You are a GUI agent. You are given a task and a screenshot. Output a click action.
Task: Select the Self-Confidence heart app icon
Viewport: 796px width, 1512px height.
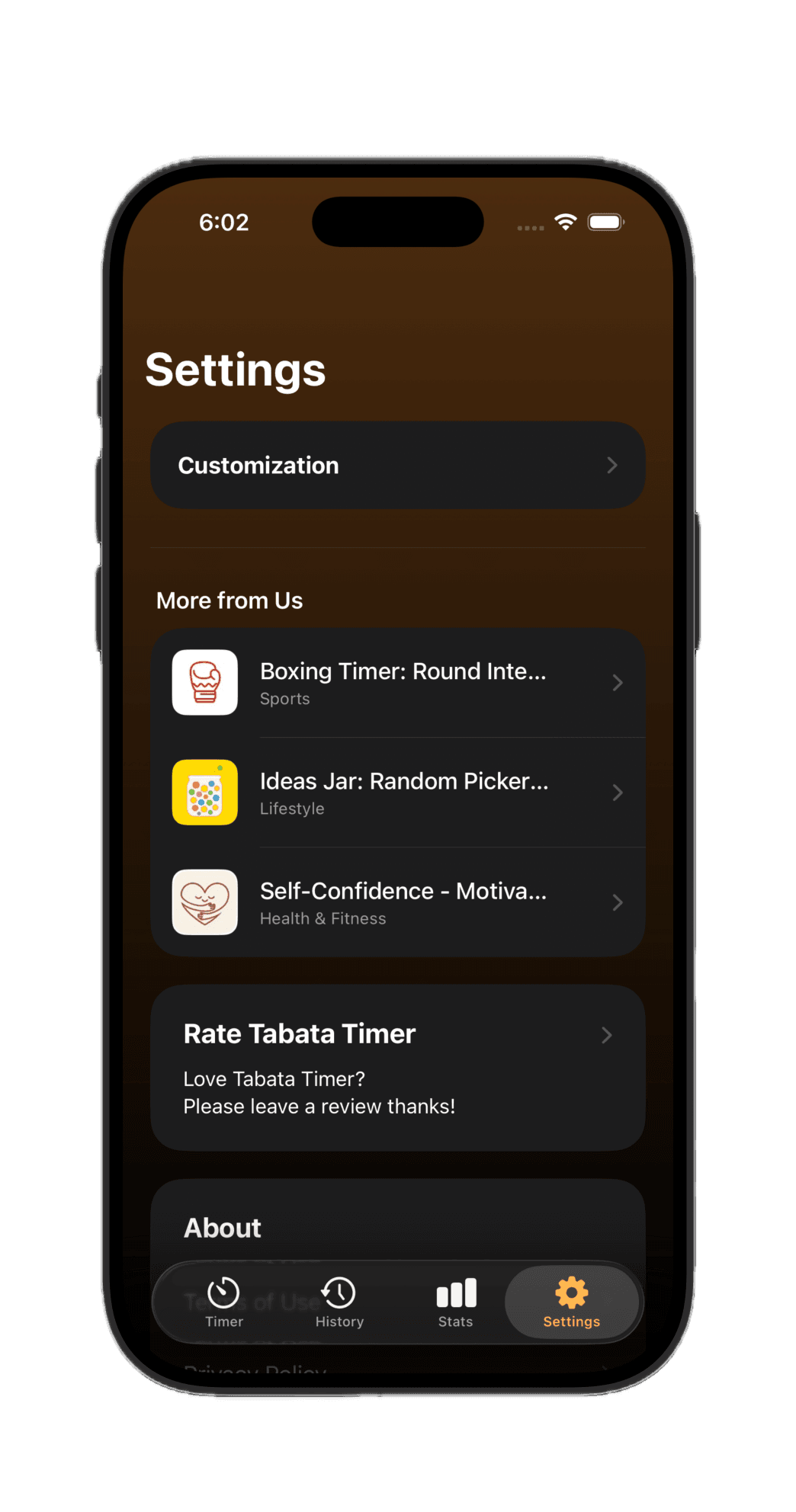(x=204, y=903)
